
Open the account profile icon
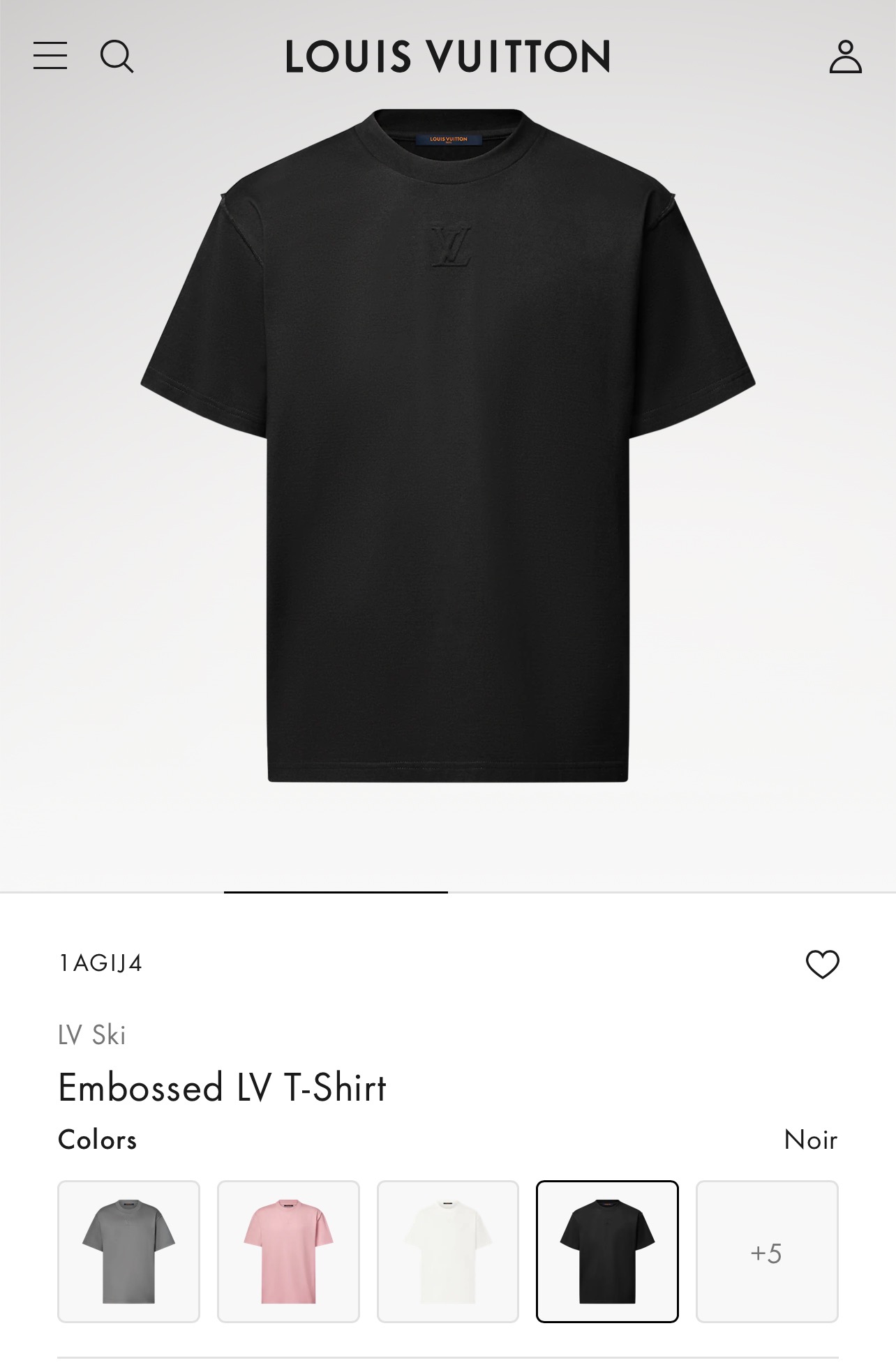click(x=845, y=56)
